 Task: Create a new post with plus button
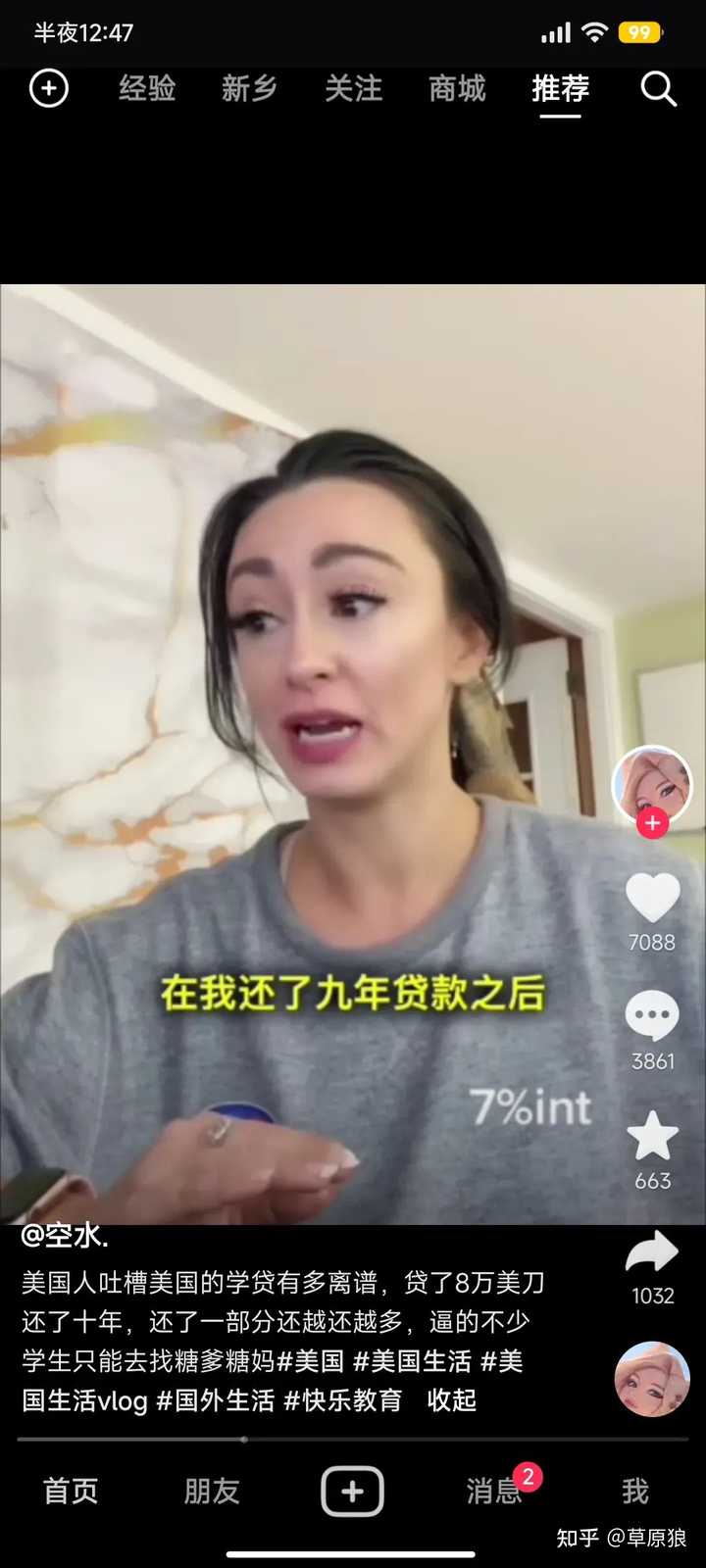pos(352,1491)
